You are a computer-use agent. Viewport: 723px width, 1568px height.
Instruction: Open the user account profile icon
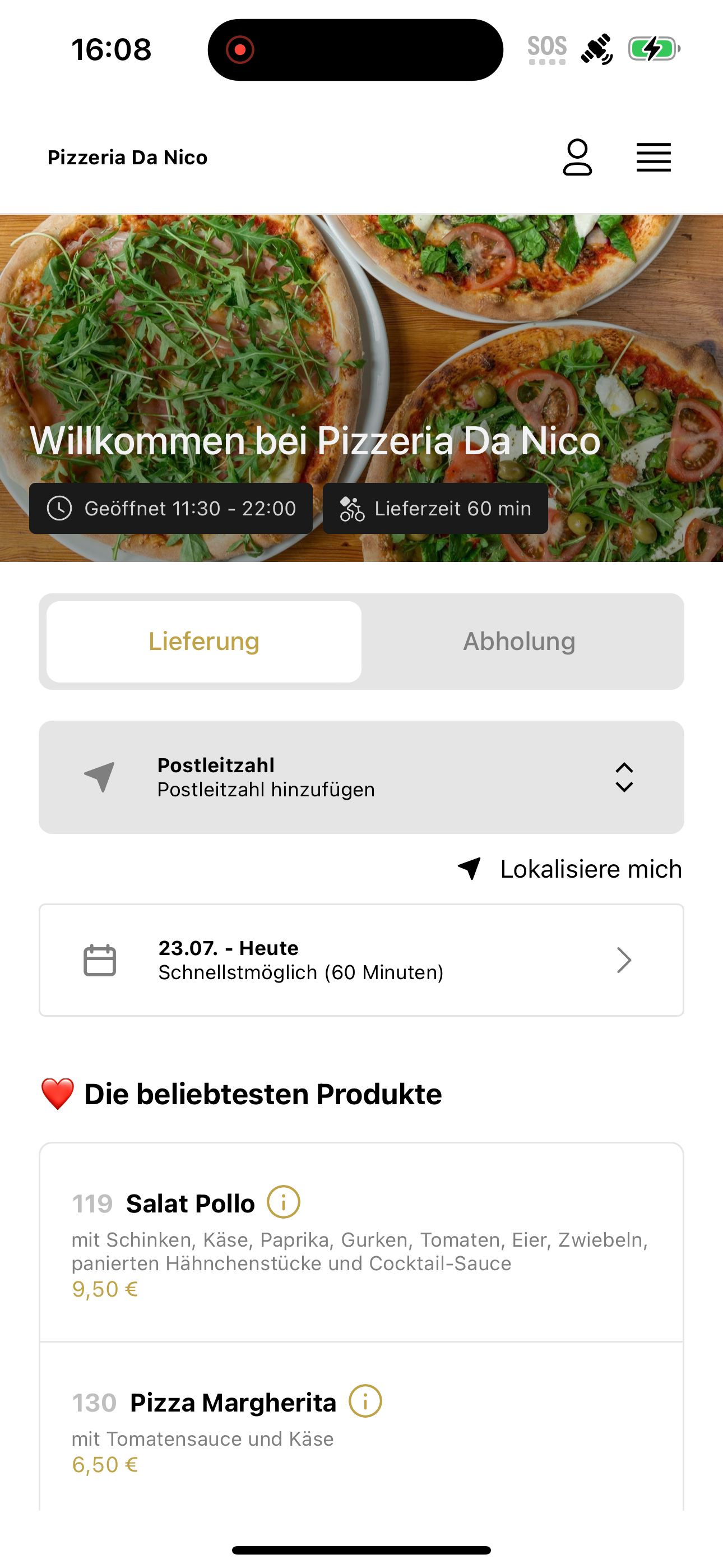[x=577, y=158]
